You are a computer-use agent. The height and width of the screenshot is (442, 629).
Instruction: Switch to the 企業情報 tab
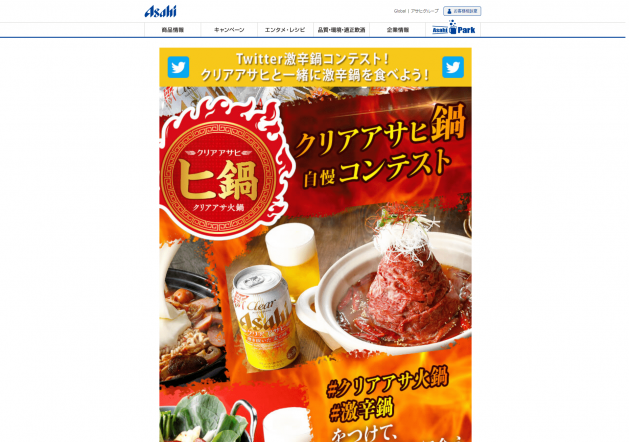[x=397, y=30]
